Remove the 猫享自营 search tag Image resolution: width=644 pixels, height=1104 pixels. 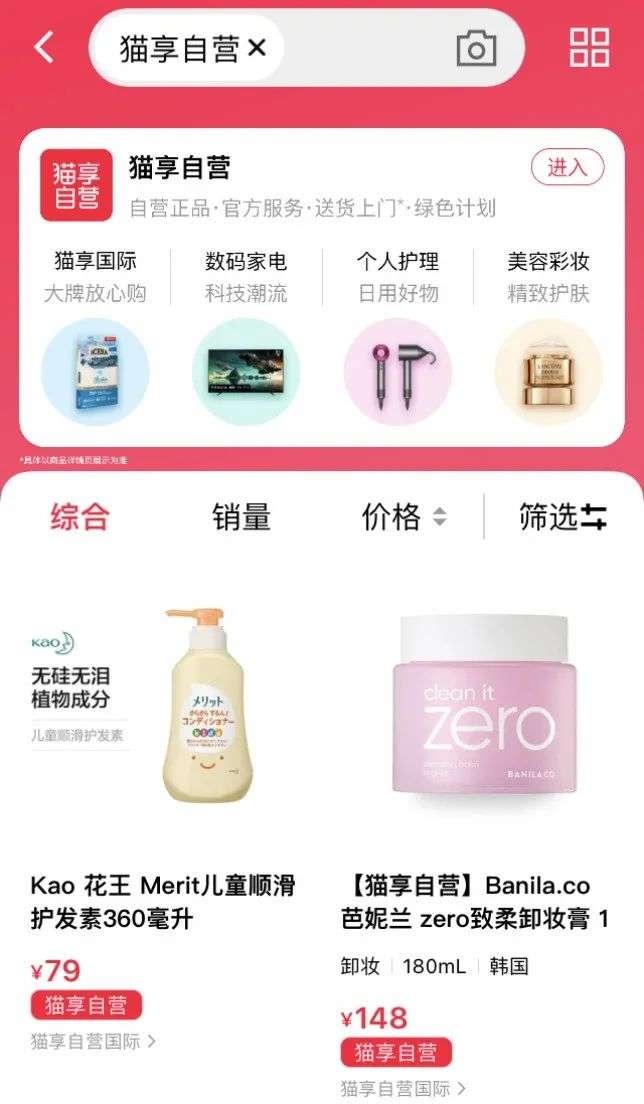257,48
